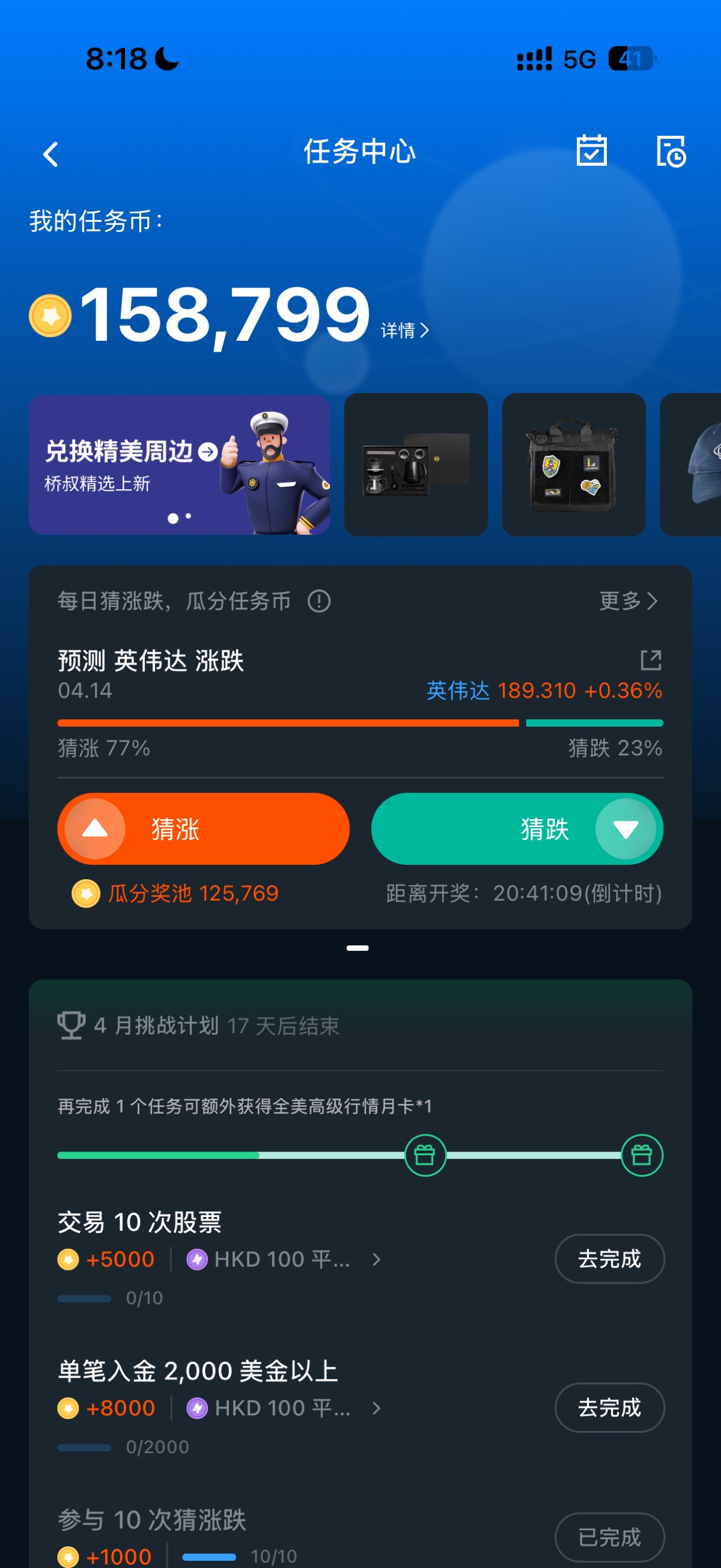
Task: Tap 去完成 for 单笔入金 2,000 美金以上
Action: click(x=609, y=1408)
